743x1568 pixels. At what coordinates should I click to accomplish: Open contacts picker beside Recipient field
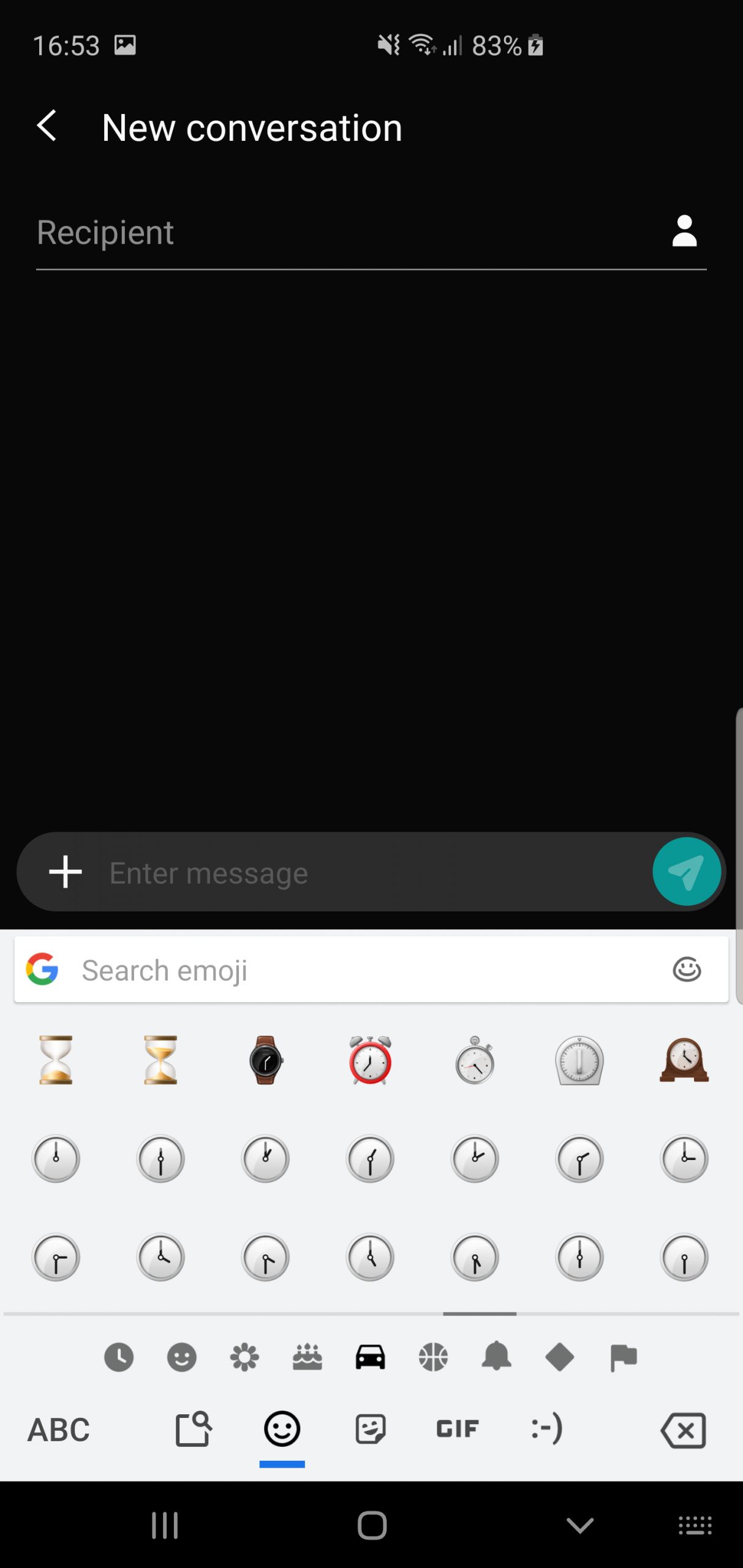[684, 231]
